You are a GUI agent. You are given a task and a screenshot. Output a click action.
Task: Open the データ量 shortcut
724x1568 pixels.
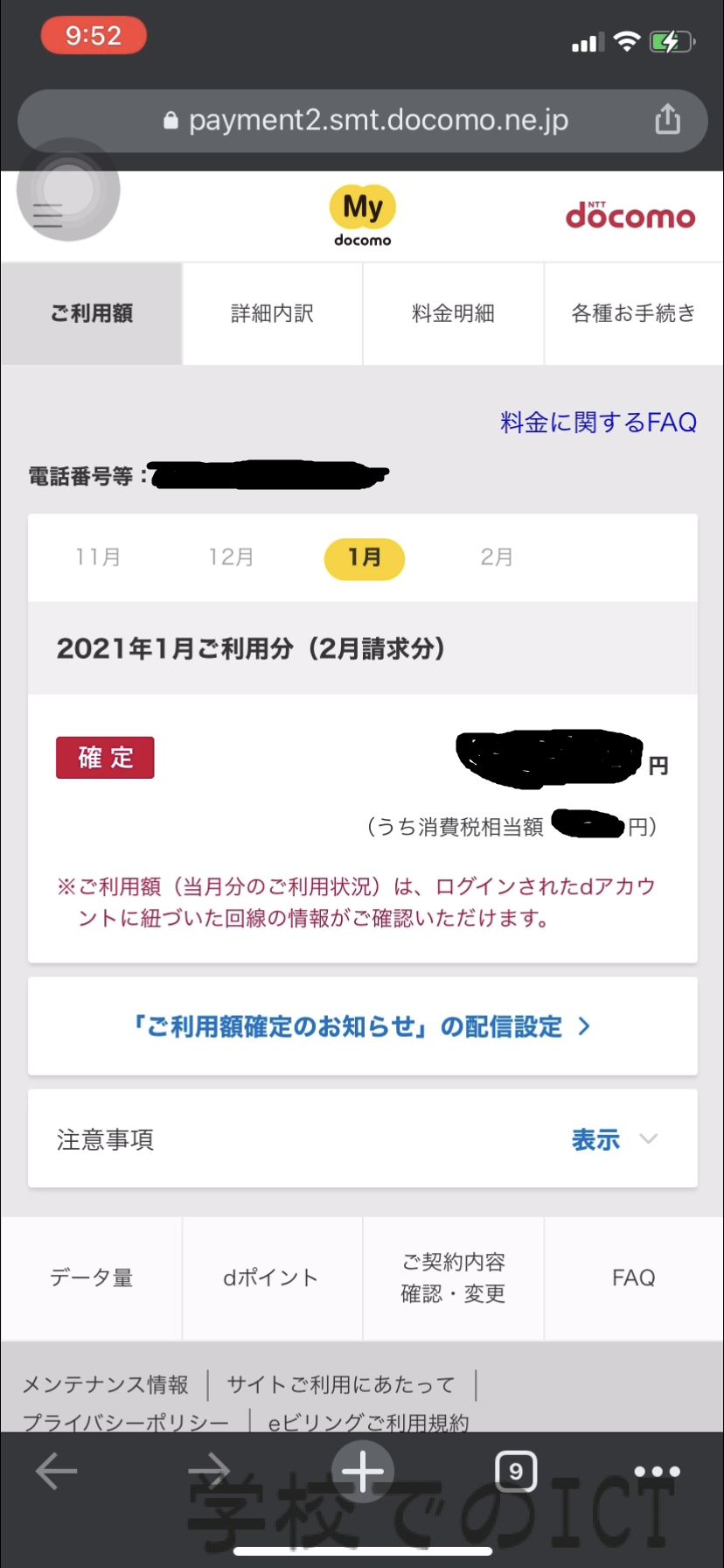[91, 1277]
